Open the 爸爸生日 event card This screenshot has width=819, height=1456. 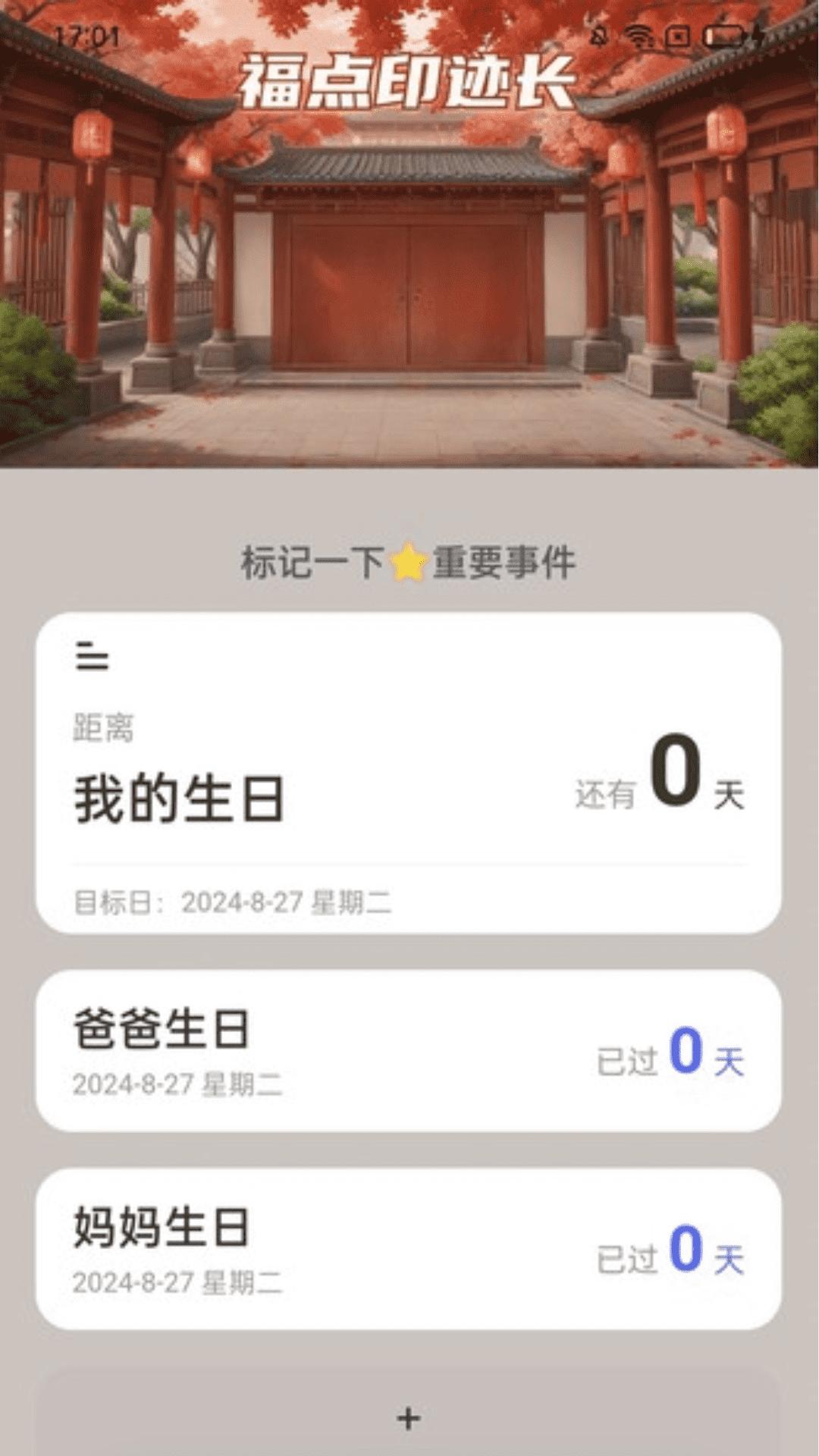(x=408, y=1051)
